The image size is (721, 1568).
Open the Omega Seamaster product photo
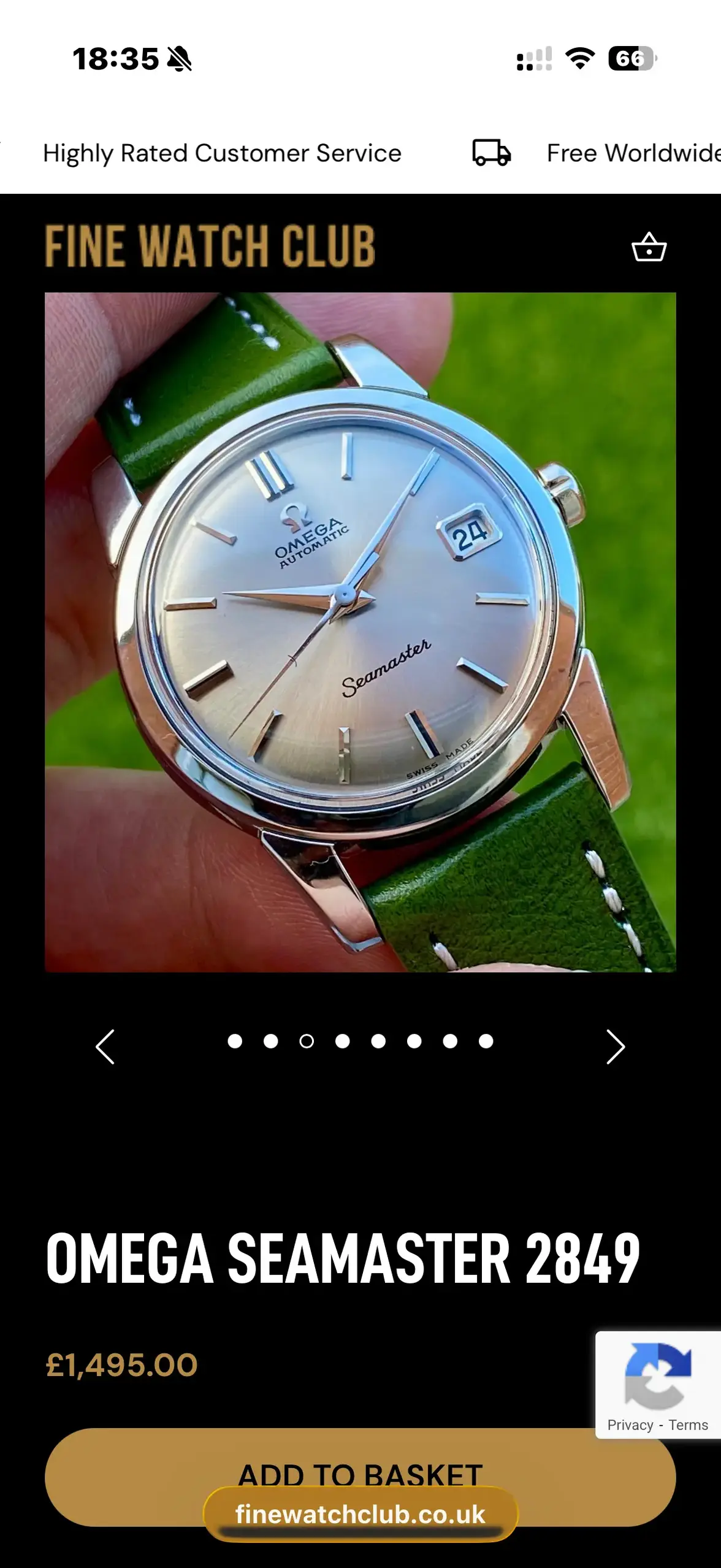[360, 632]
